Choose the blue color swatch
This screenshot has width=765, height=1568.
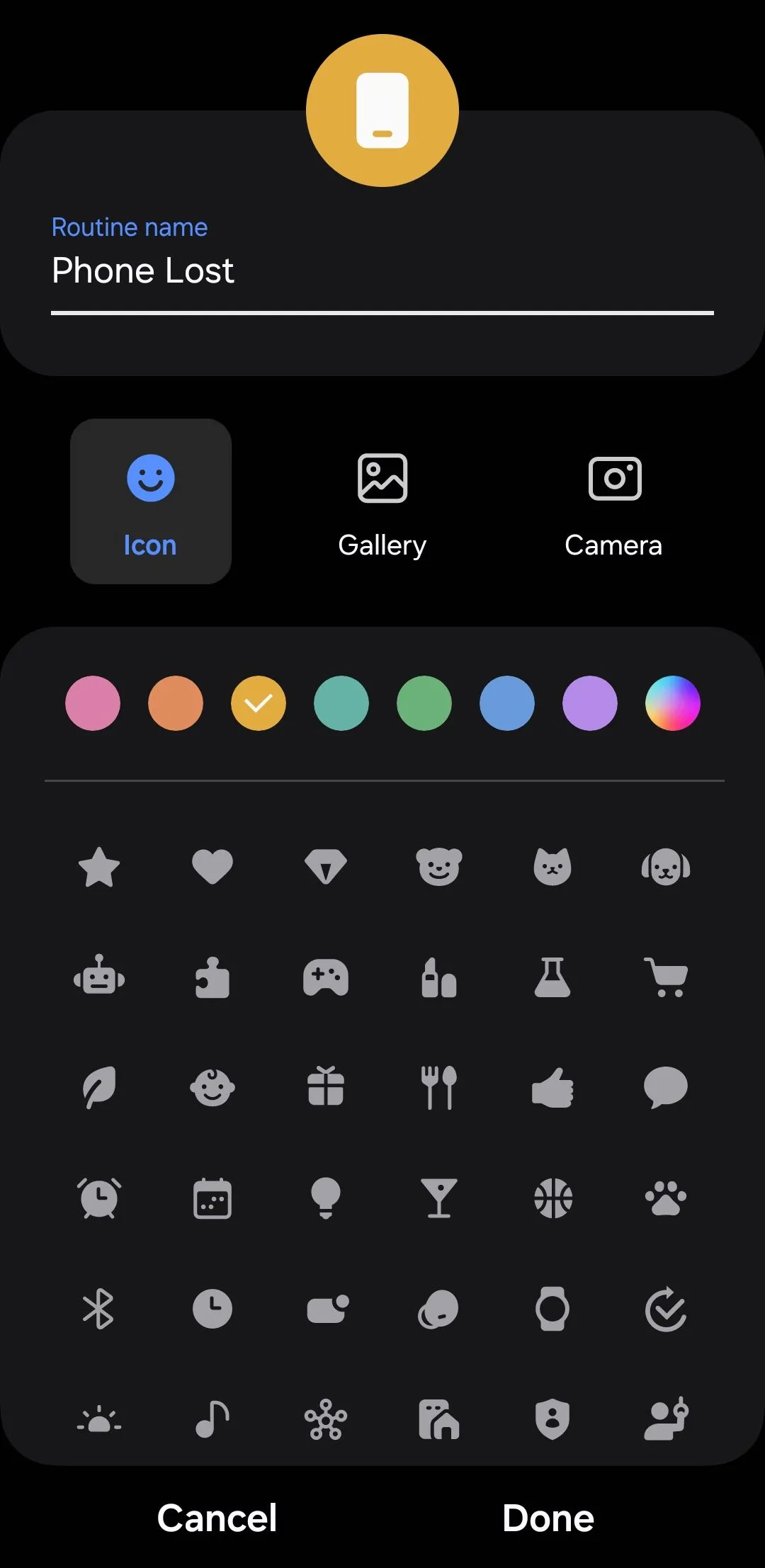(x=507, y=703)
